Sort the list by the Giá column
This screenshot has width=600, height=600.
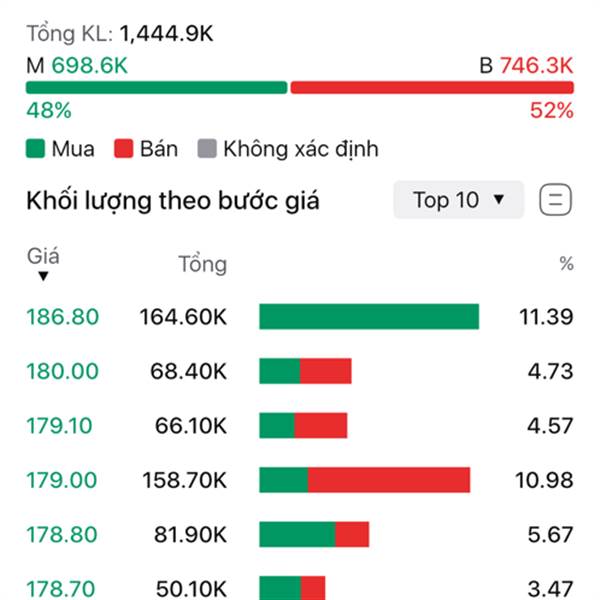pos(43,264)
